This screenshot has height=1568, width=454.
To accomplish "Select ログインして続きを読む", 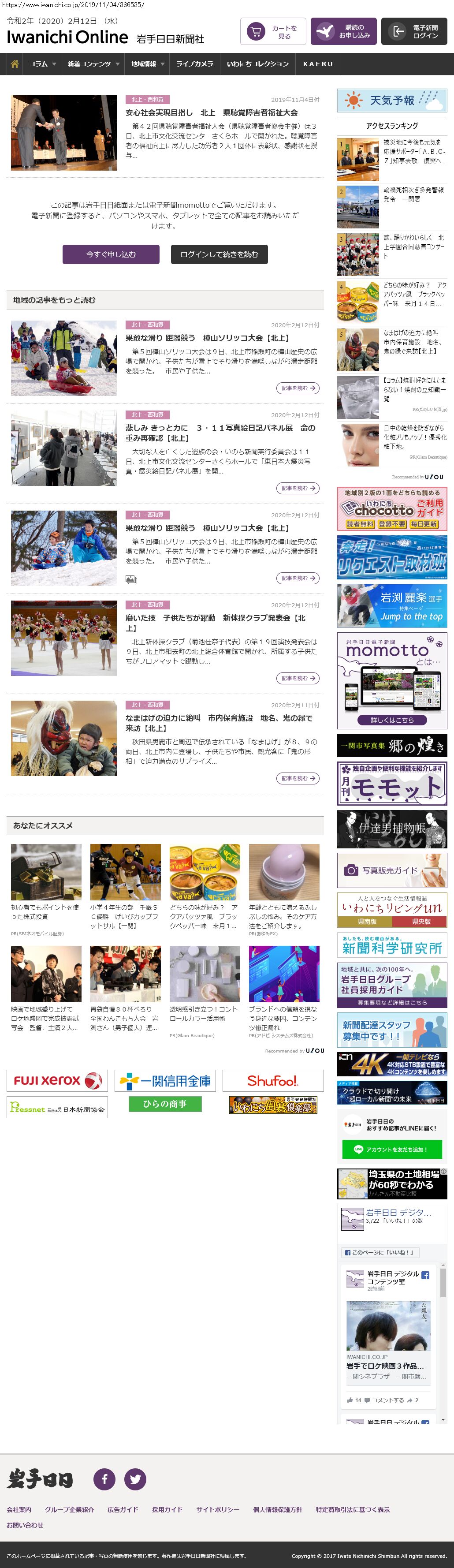I will (x=219, y=254).
